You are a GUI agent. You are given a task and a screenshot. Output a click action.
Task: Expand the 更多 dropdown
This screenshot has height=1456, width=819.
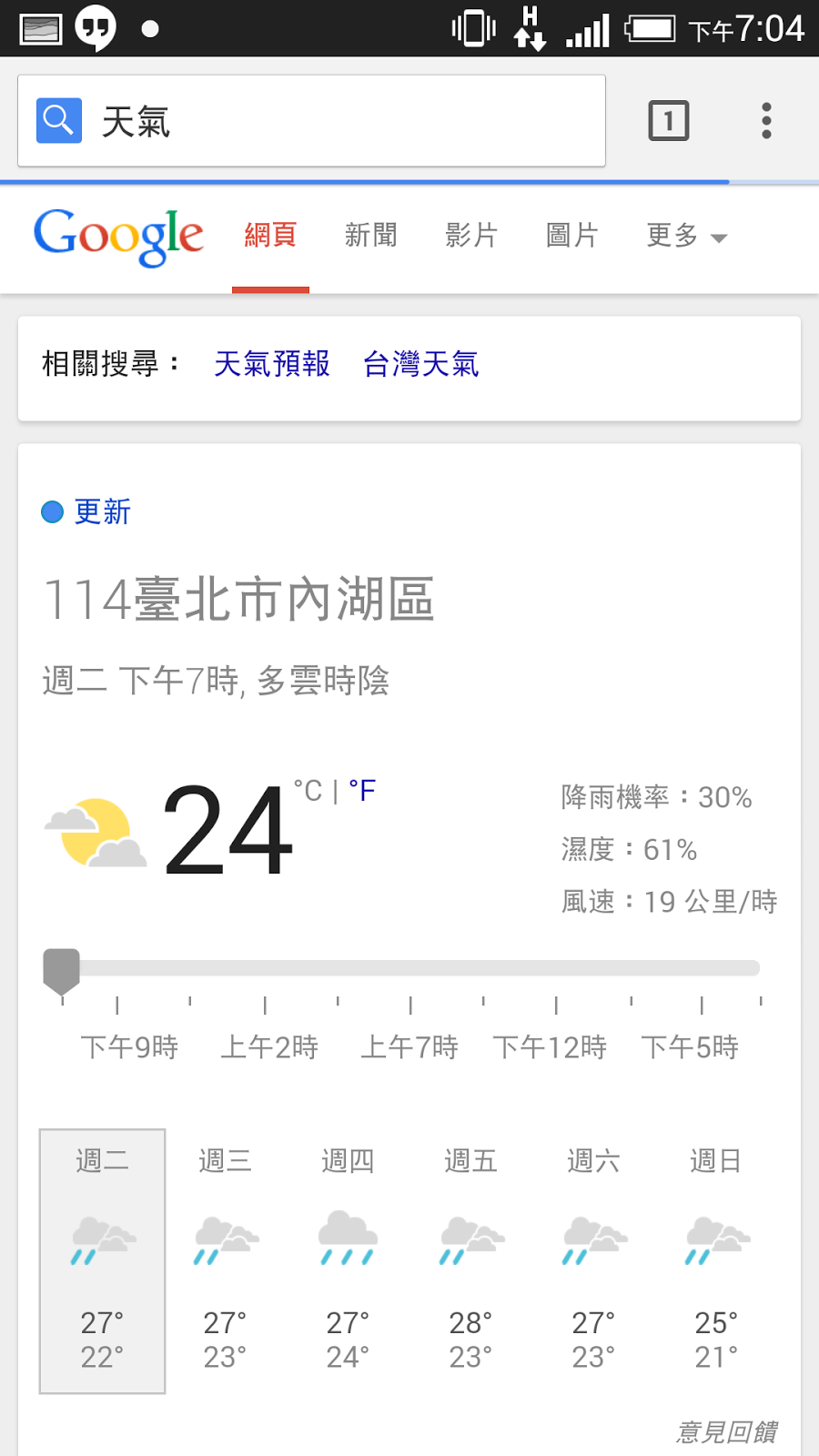pos(686,236)
